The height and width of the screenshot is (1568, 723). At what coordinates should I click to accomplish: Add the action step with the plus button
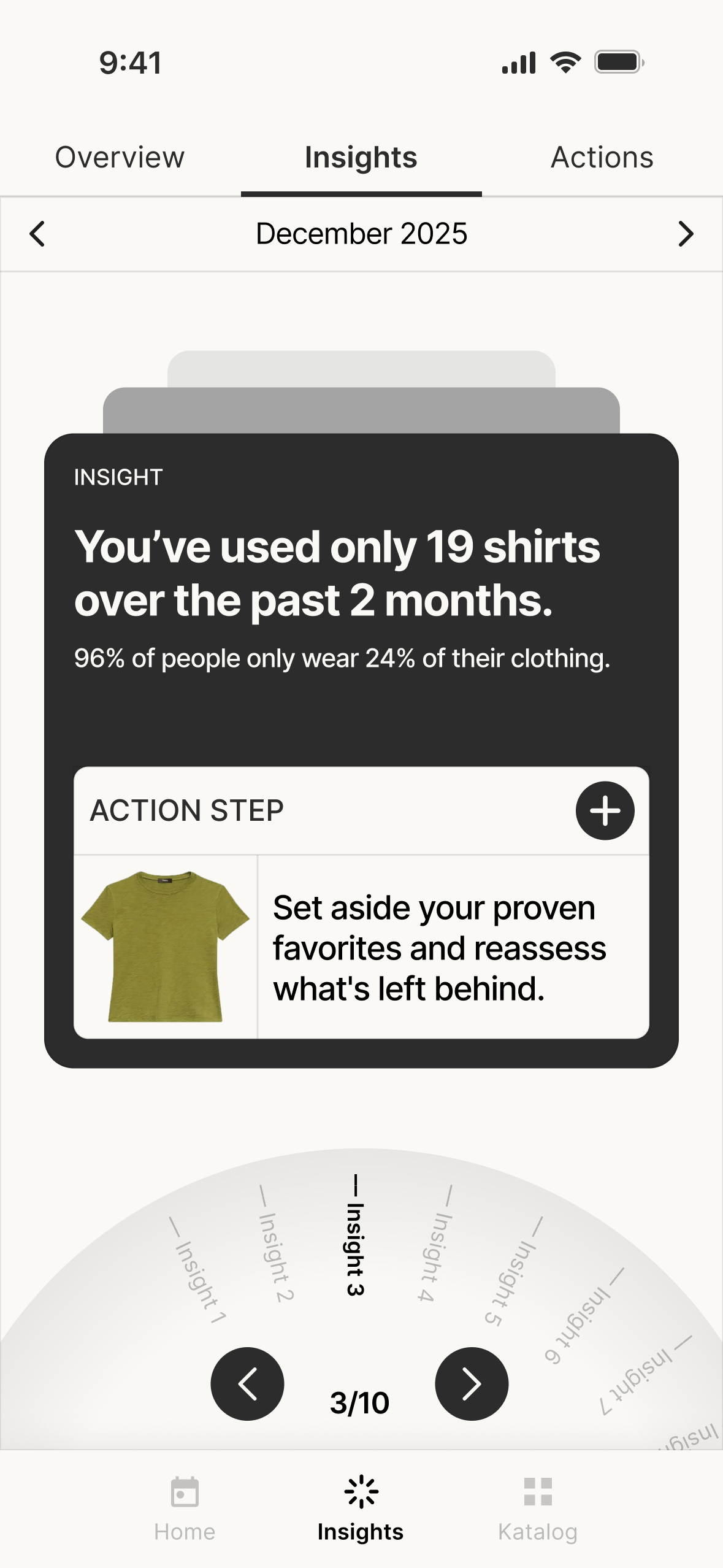(x=605, y=810)
